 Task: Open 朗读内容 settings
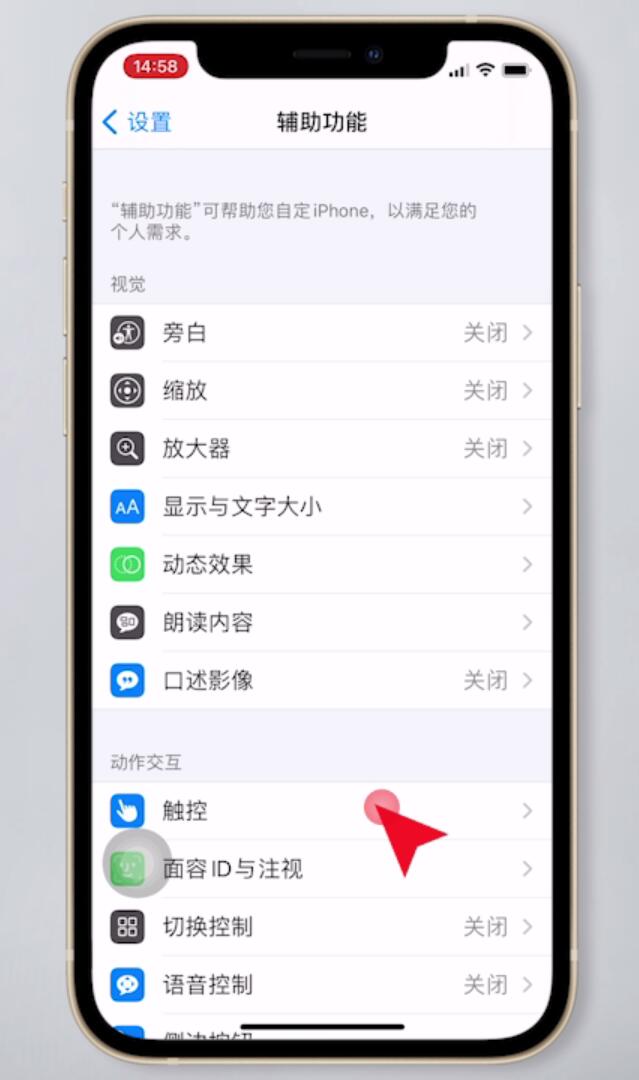coord(322,622)
